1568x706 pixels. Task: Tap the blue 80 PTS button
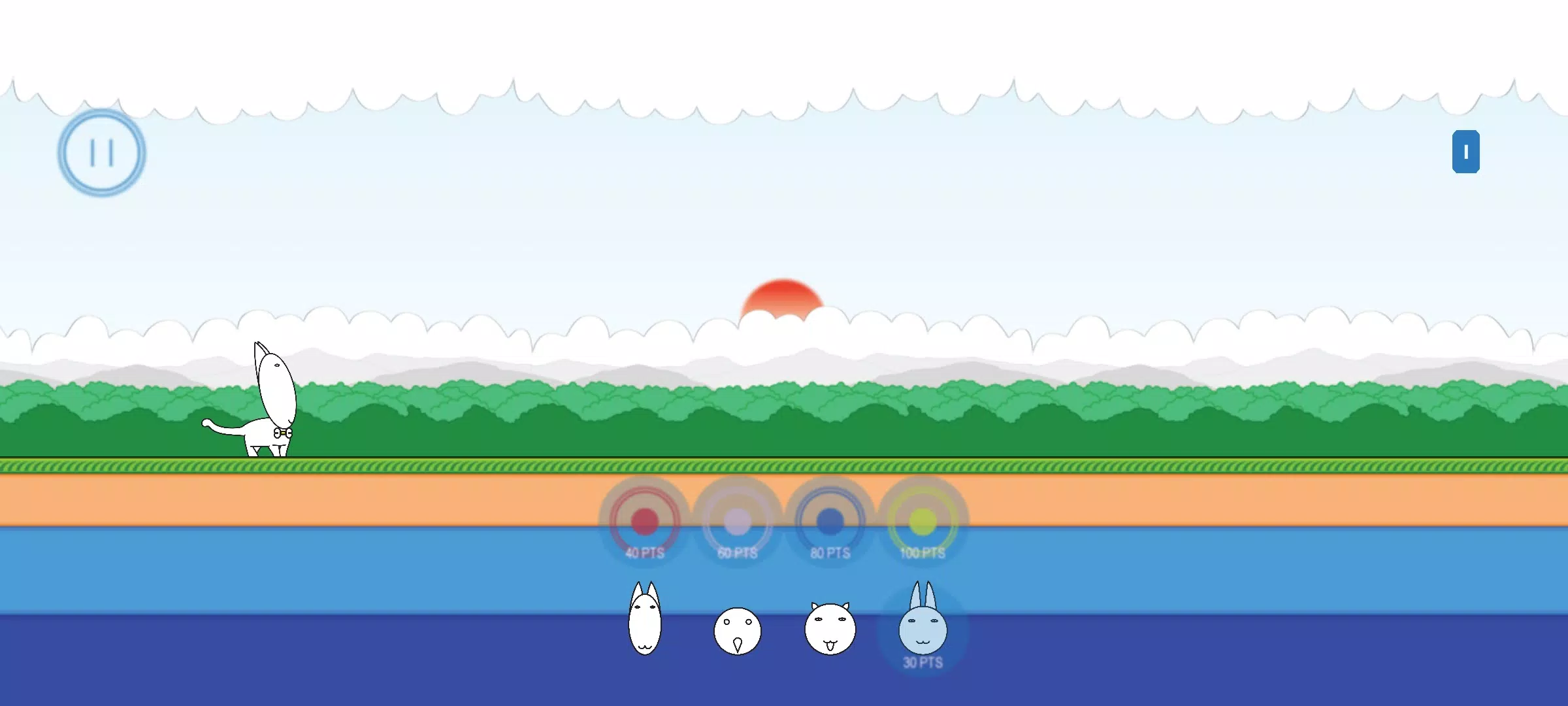pos(830,521)
